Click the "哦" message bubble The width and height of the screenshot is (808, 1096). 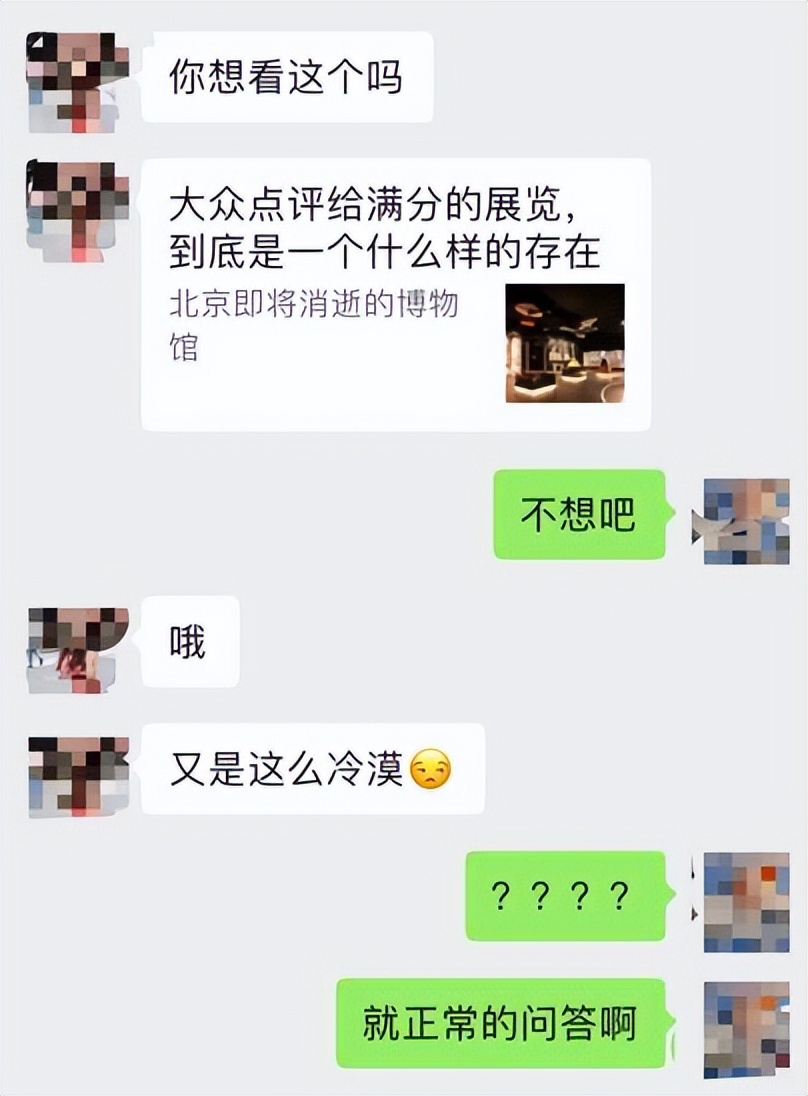190,644
